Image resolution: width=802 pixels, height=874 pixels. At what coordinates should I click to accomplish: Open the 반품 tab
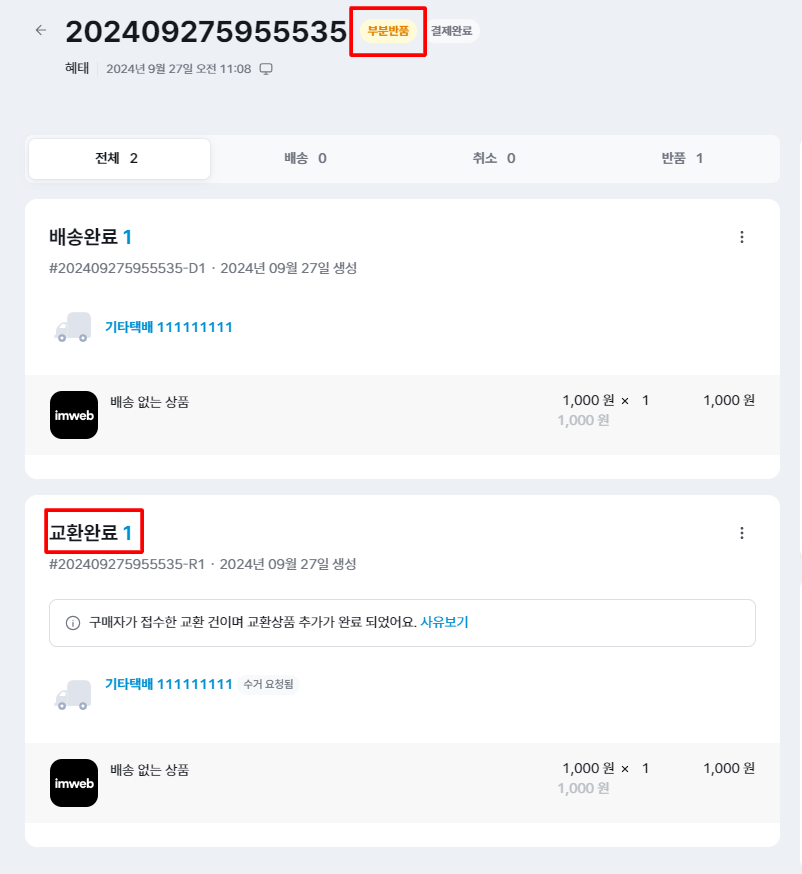pos(682,158)
